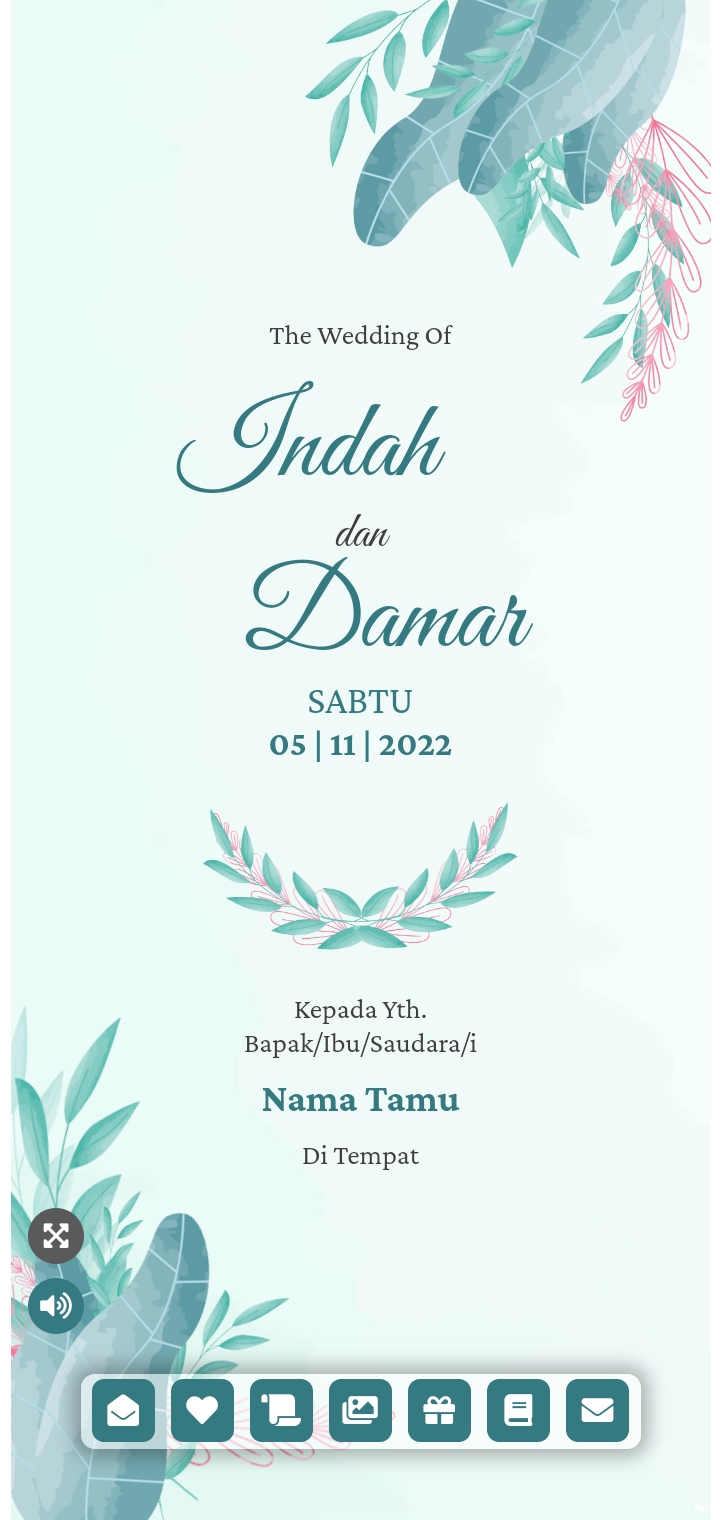Open the message section via the closed-envelope icon
The width and height of the screenshot is (720, 1520).
point(597,1411)
